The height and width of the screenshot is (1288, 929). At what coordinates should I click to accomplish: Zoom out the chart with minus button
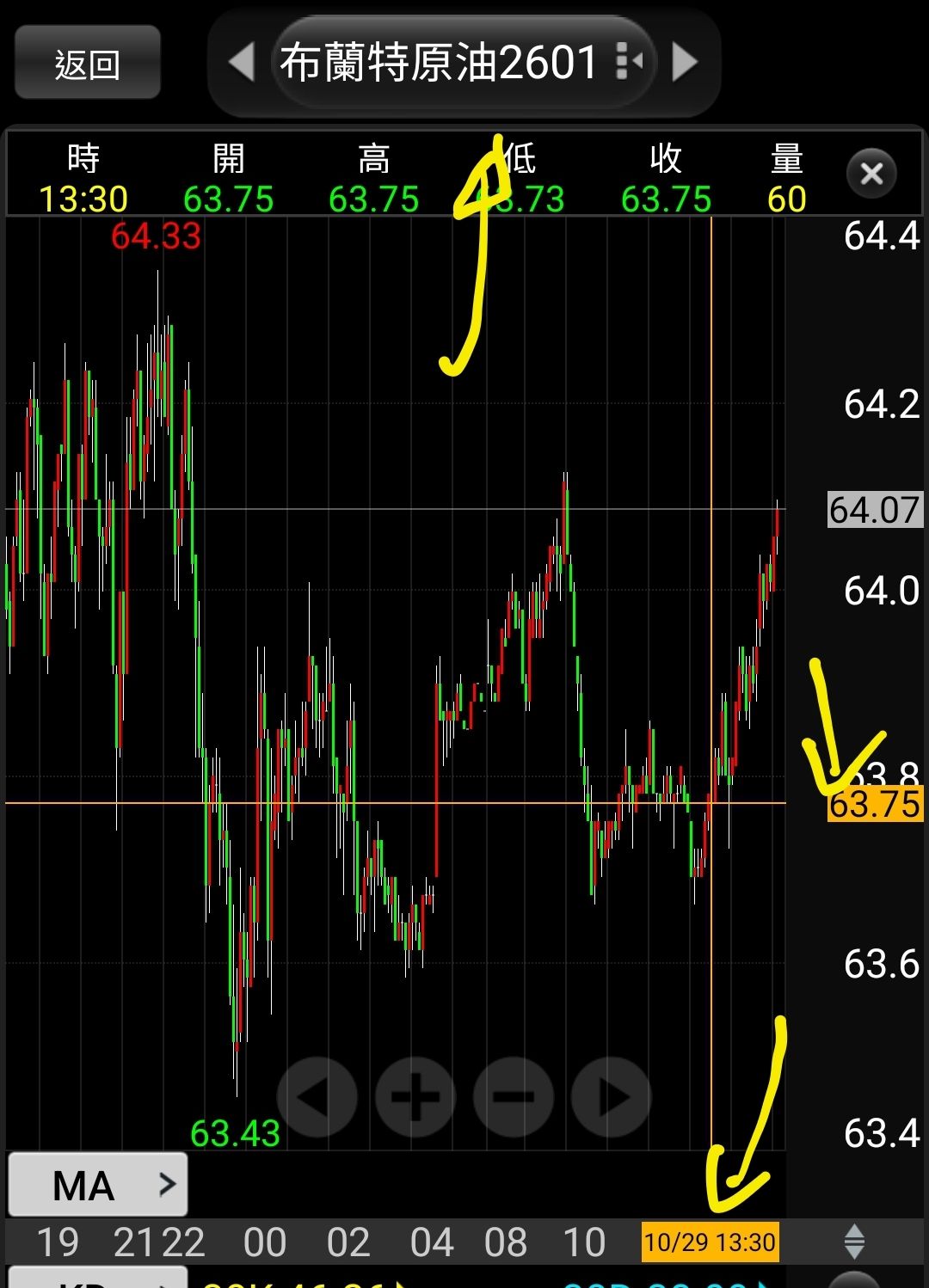514,1097
